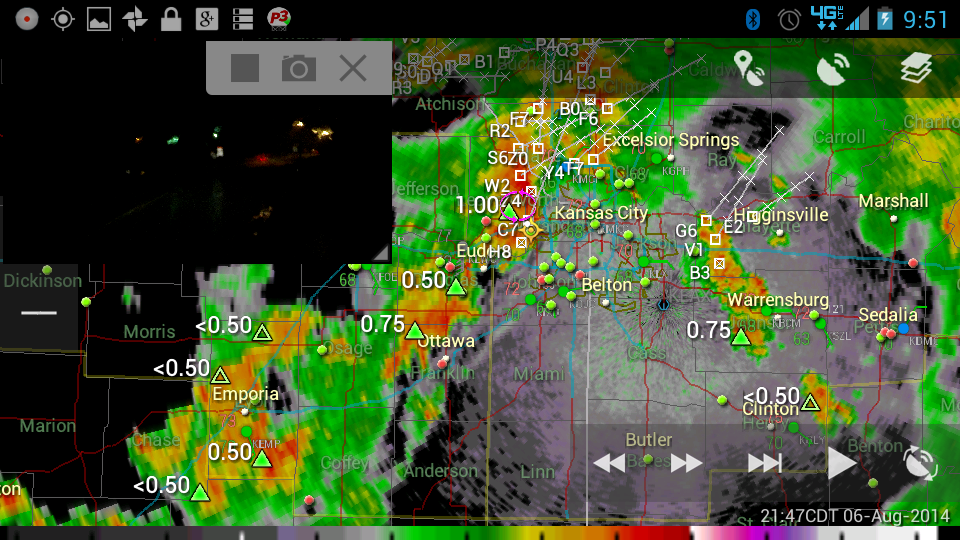This screenshot has width=960, height=540.
Task: Fast forward the radar loop
Action: (x=686, y=463)
